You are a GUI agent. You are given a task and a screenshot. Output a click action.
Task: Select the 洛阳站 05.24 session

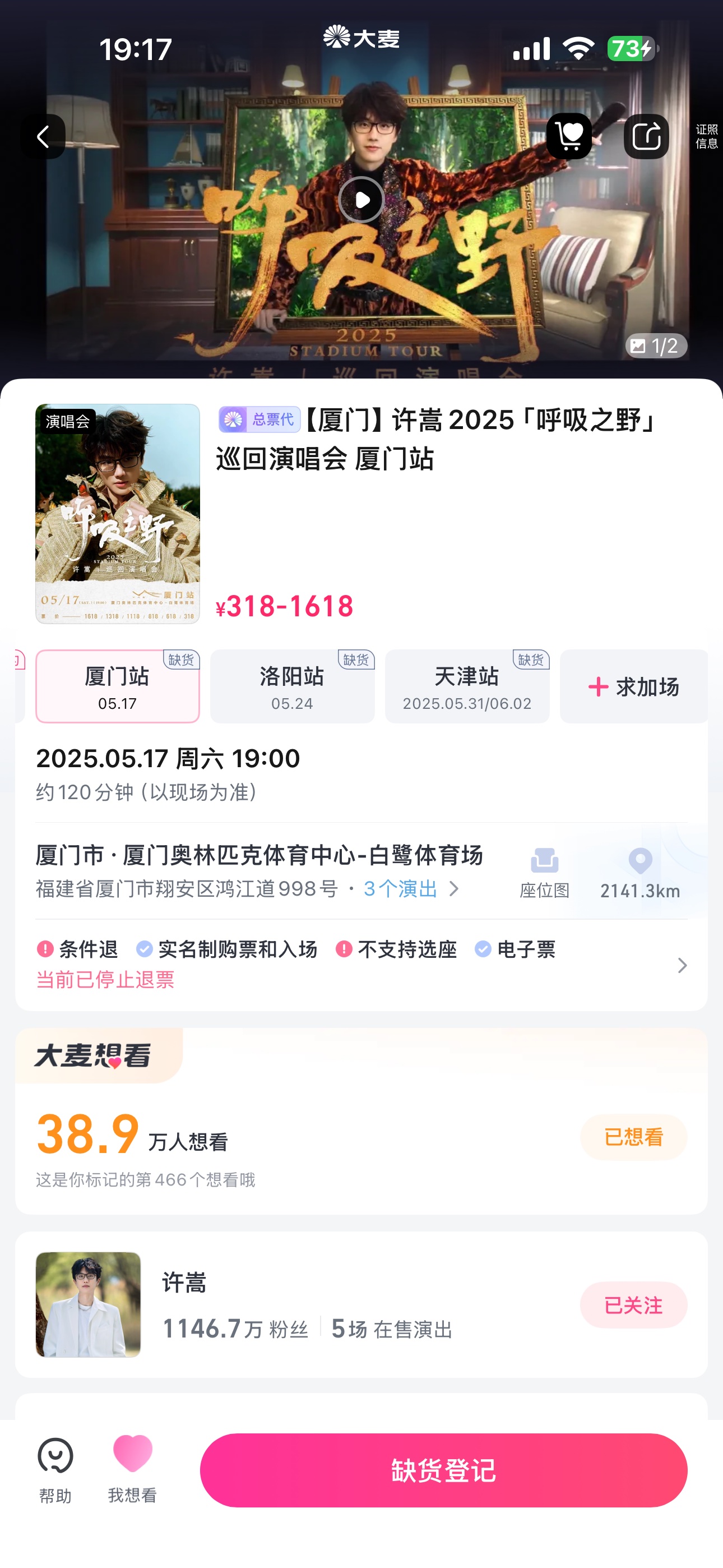(292, 686)
